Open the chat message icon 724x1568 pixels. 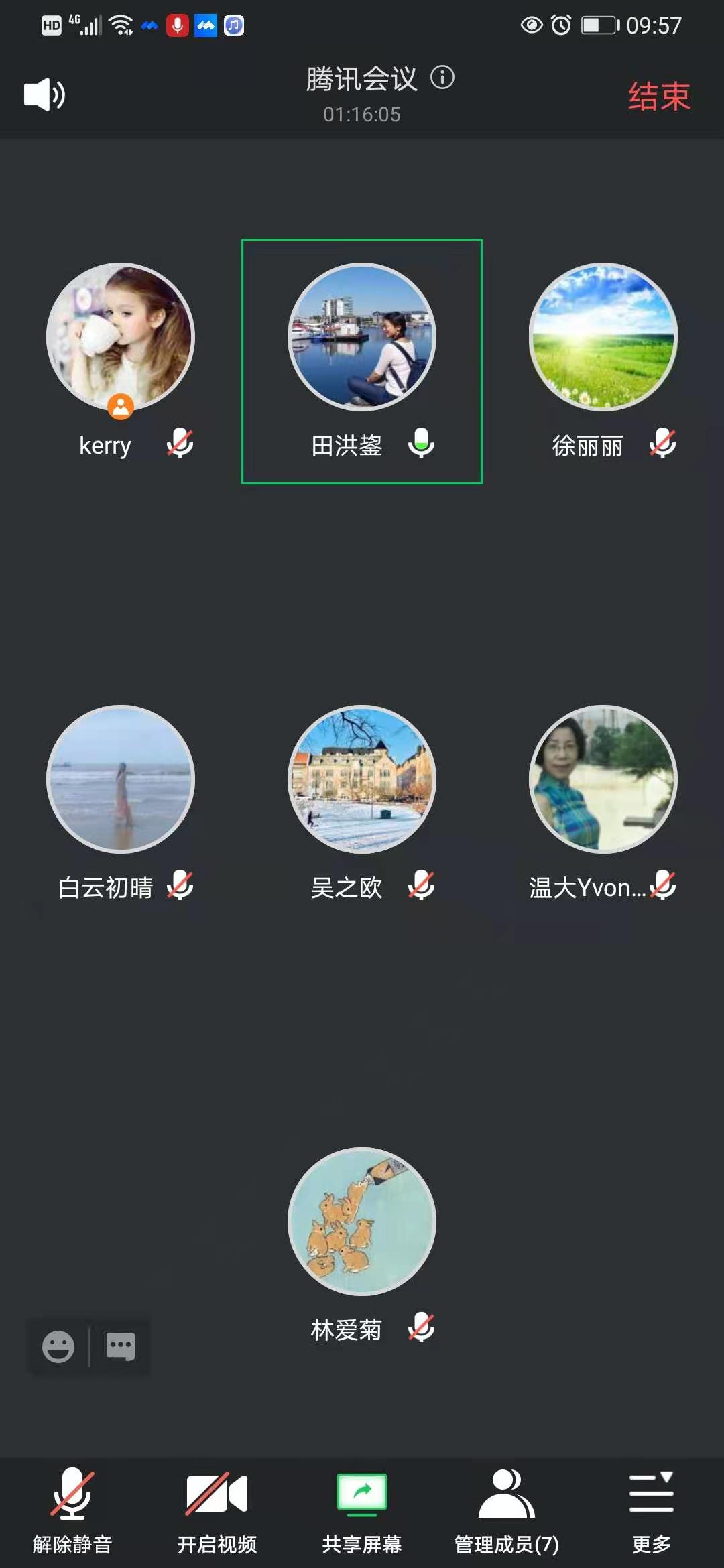[x=121, y=1346]
